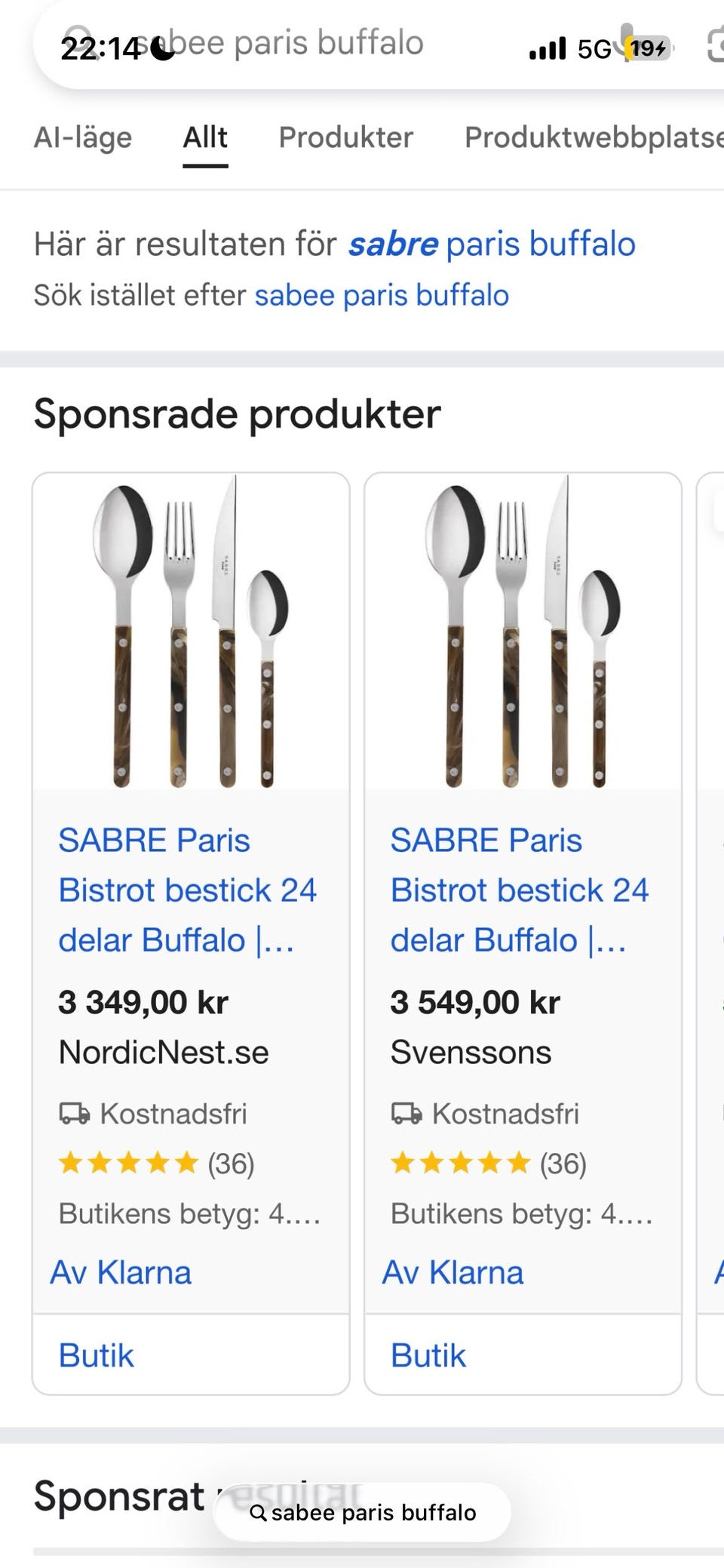
Task: Click the truck icon on the Svenssons card
Action: (405, 1113)
